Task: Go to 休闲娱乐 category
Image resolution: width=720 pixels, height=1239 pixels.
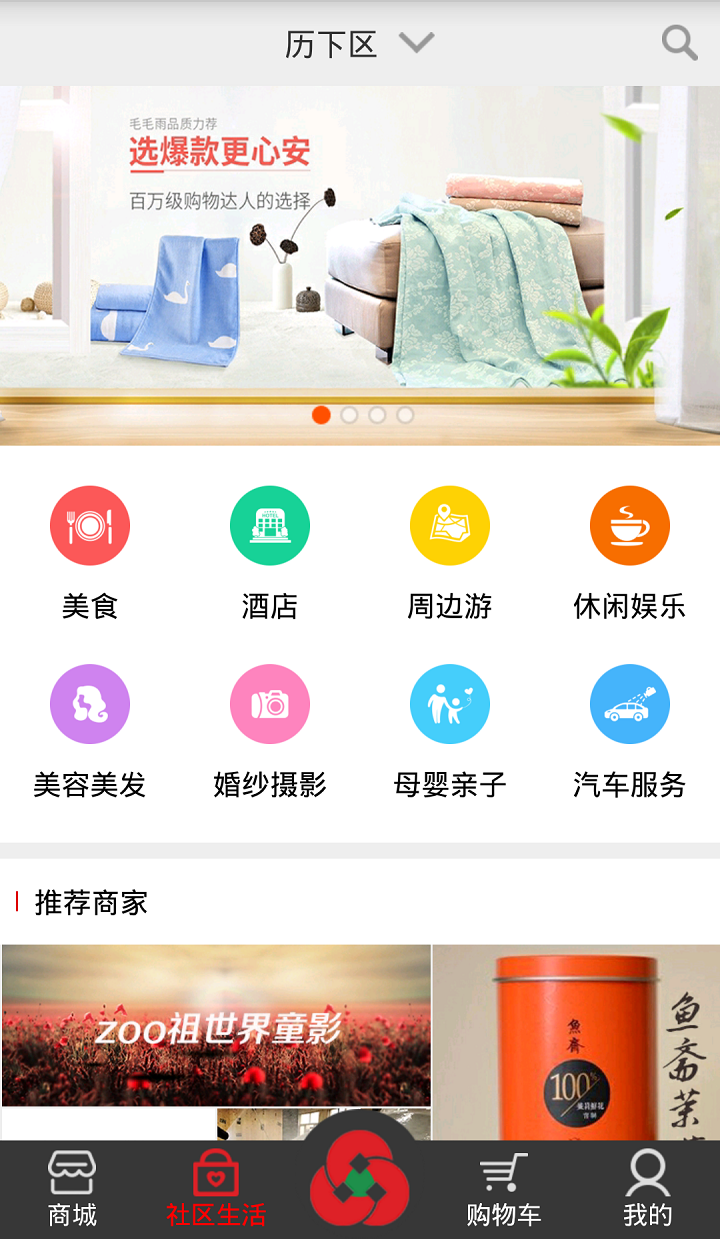Action: (x=630, y=552)
